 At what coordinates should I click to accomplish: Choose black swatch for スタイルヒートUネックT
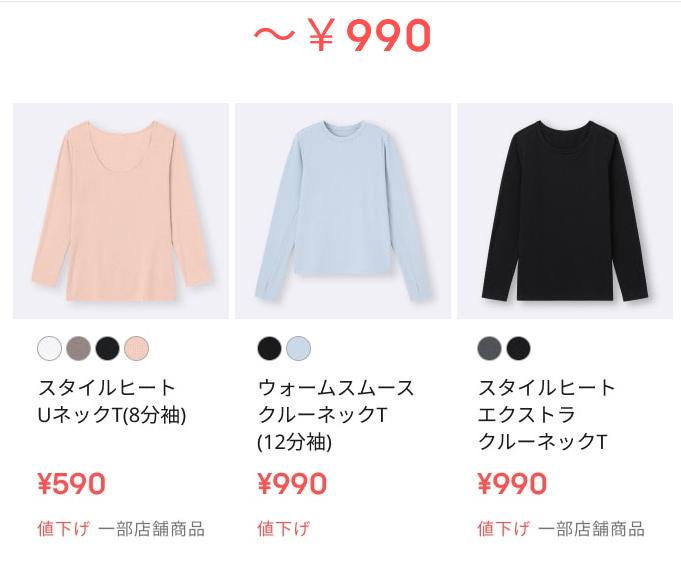108,348
